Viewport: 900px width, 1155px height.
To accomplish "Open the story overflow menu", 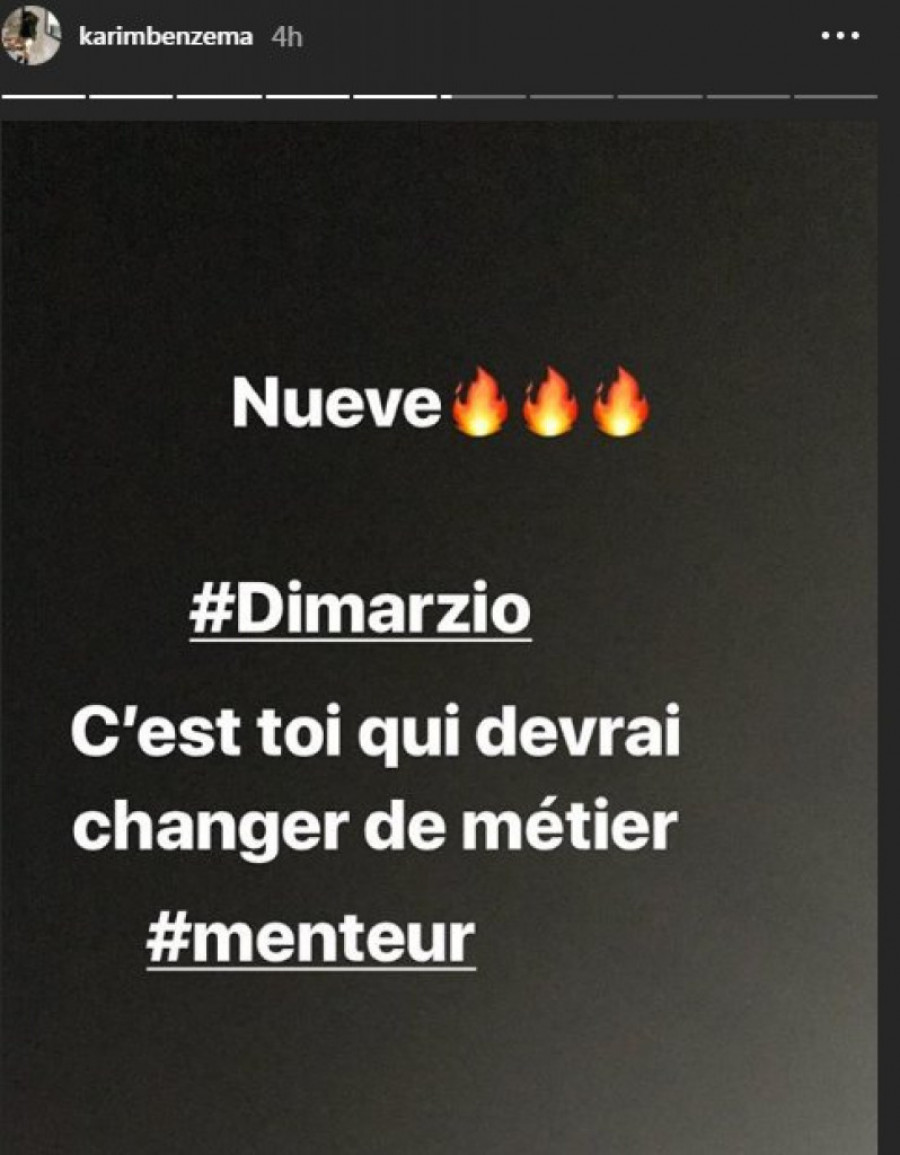I will pyautogui.click(x=839, y=36).
